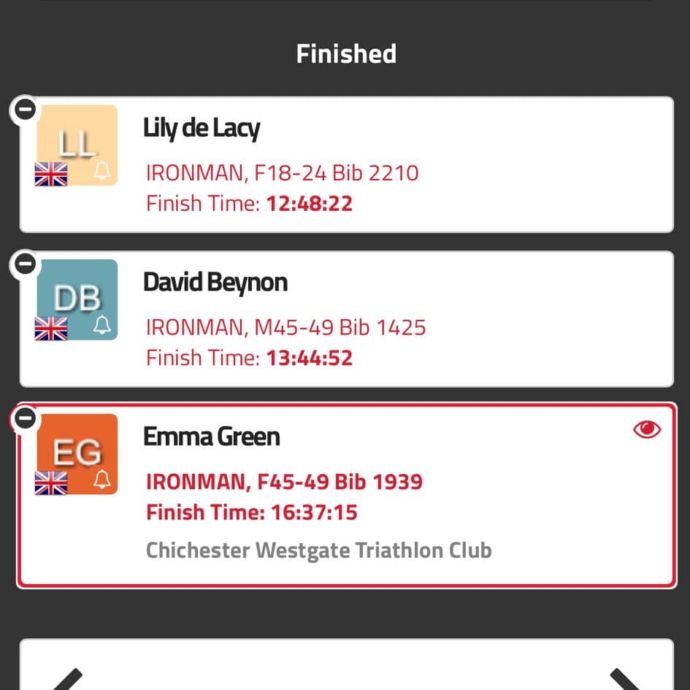Go to the previous page arrow
Image resolution: width=690 pixels, height=690 pixels.
(66, 678)
